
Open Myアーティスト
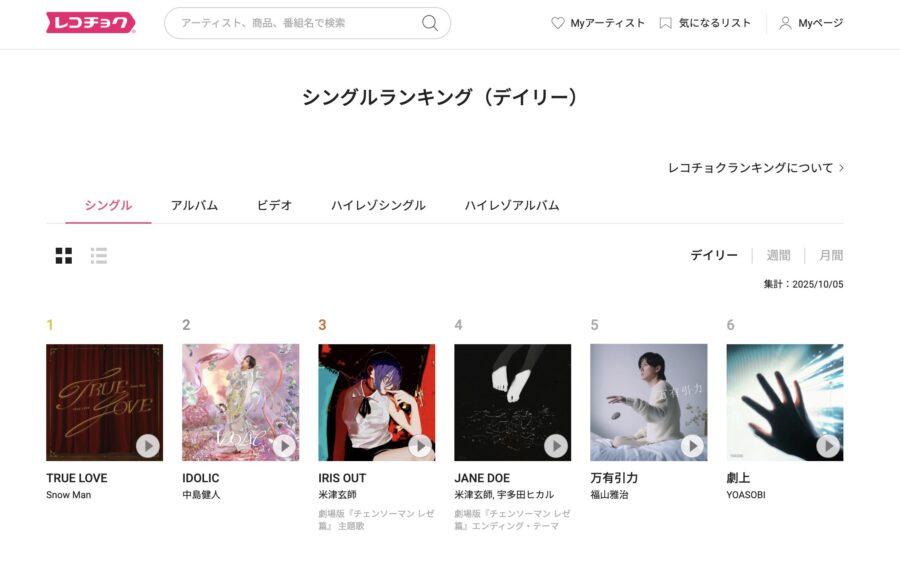598,23
